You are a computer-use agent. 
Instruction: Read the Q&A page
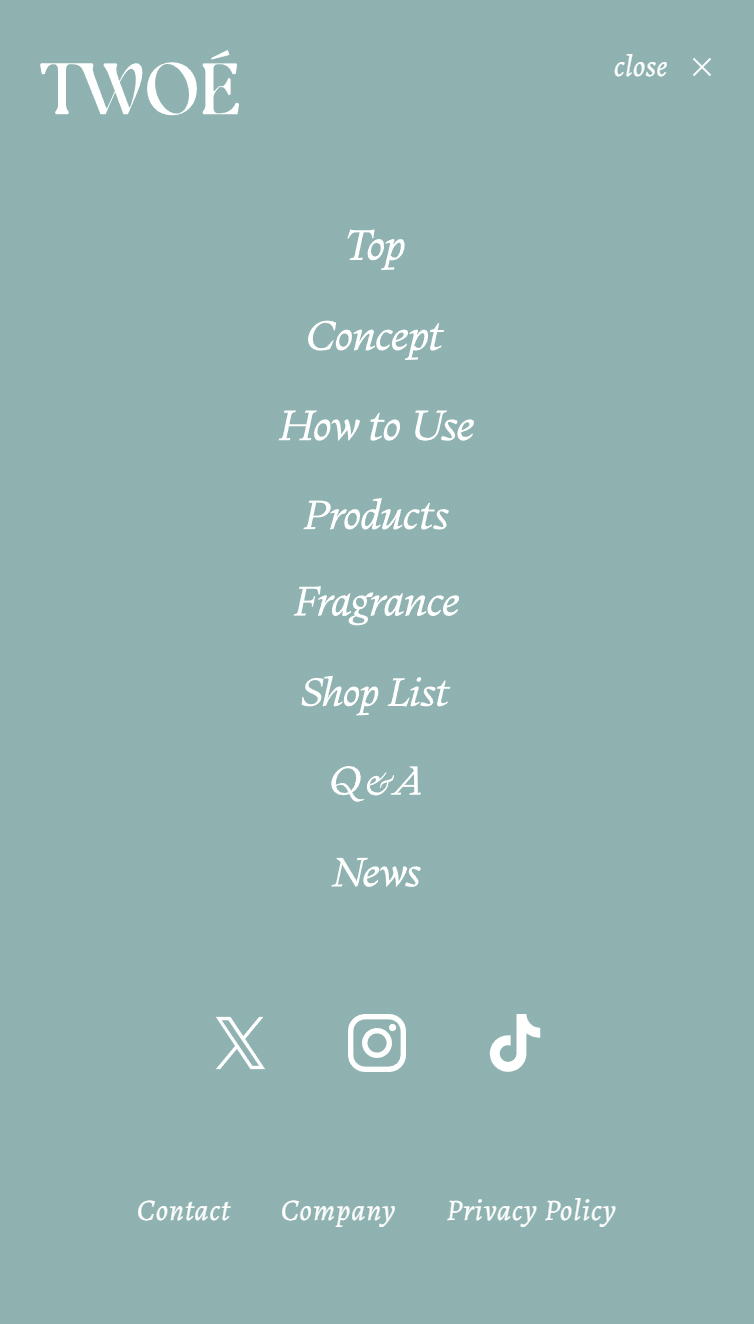[376, 782]
